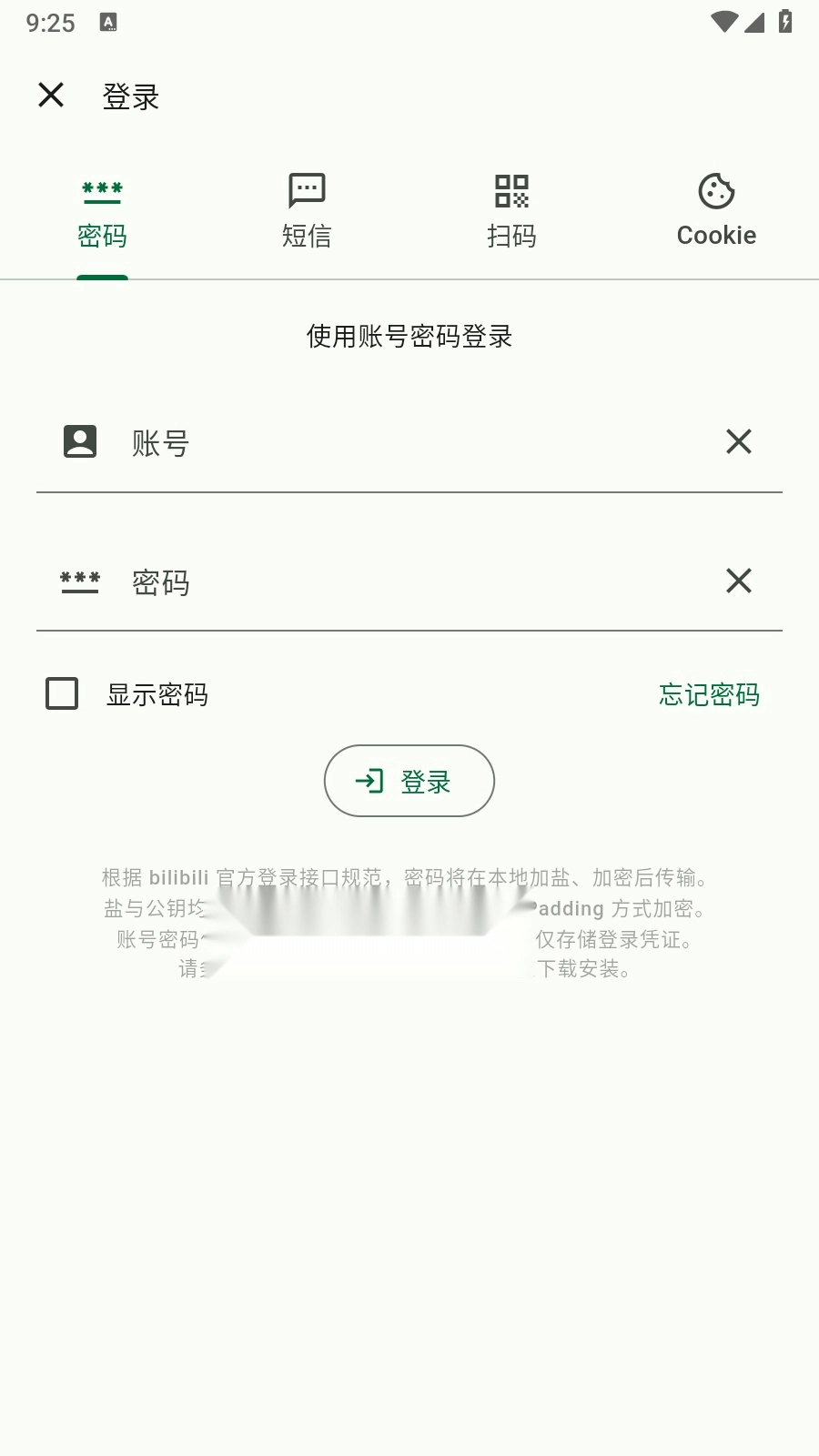Click the clear X icon in 密码 field
Screen dimensions: 819x1456
(x=738, y=581)
